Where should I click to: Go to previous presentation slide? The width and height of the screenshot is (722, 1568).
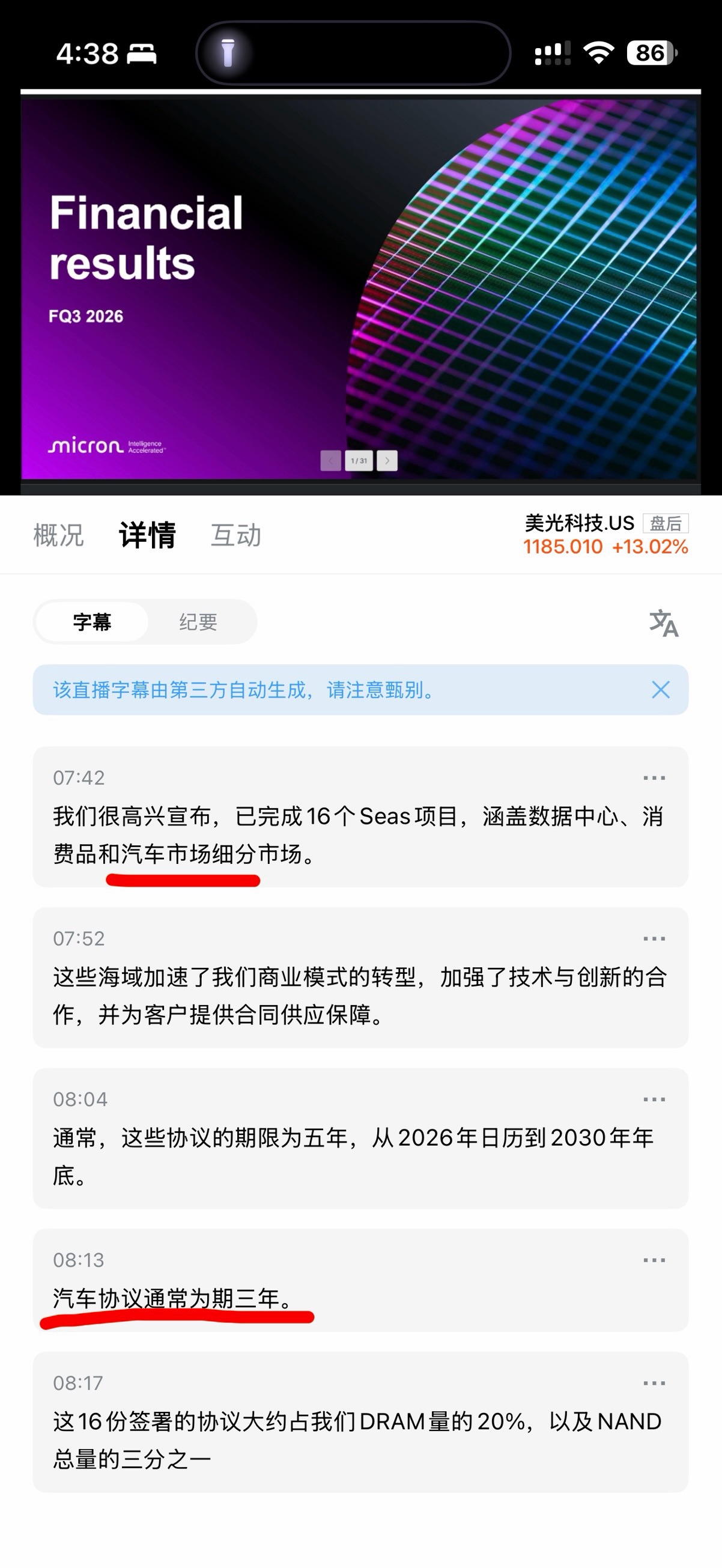[x=330, y=461]
